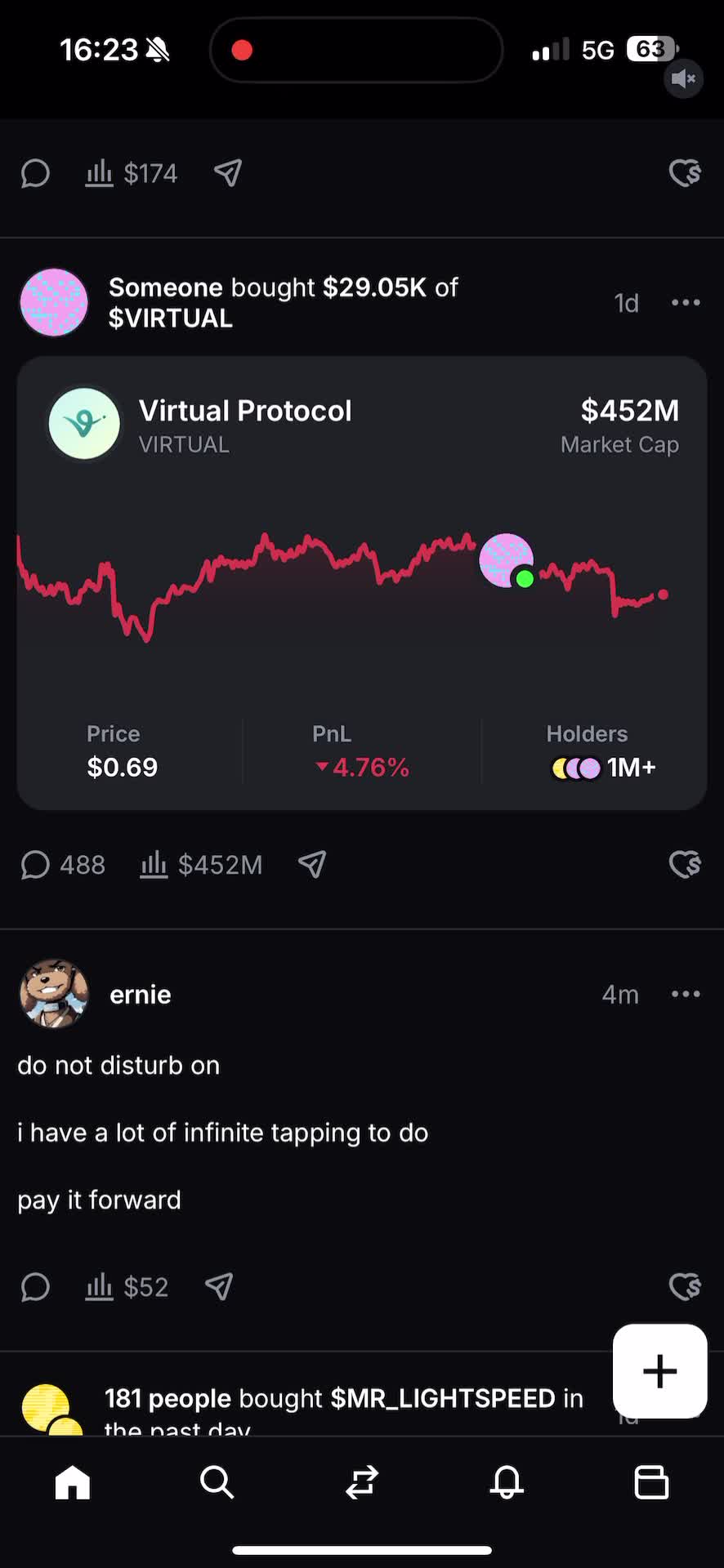Viewport: 724px width, 1568px height.
Task: Unmute the sound with speaker icon
Action: point(683,78)
